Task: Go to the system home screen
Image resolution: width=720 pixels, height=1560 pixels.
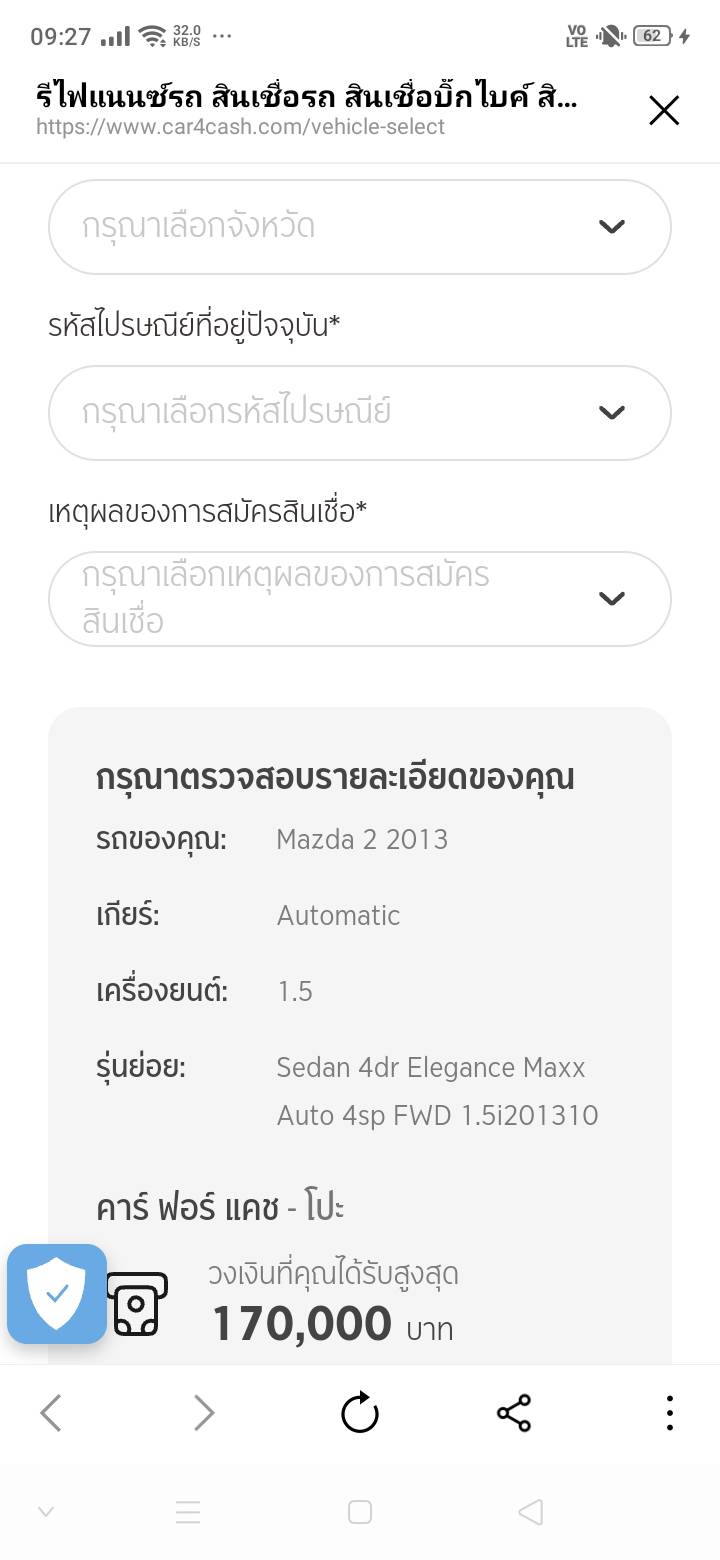Action: point(360,1512)
